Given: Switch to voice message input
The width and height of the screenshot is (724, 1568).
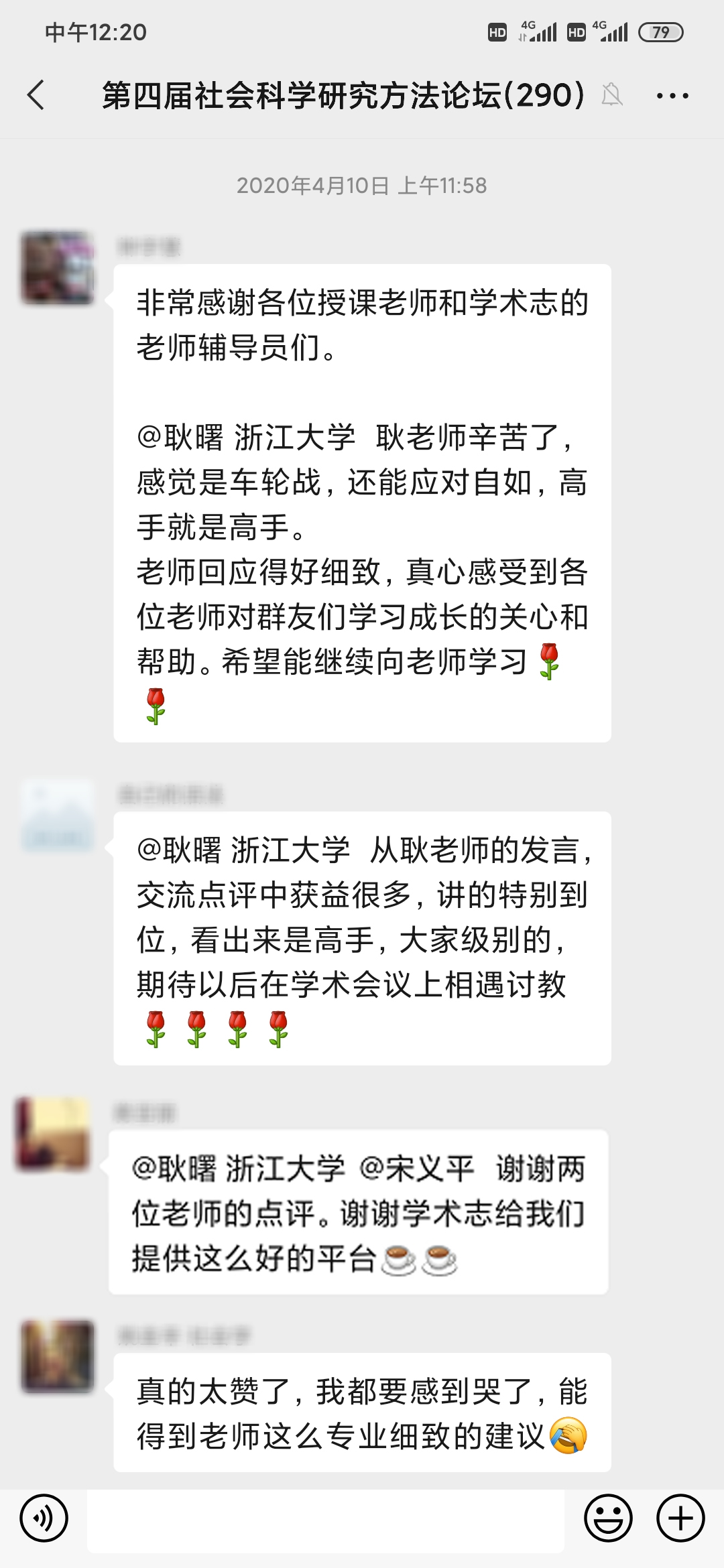Looking at the screenshot, I should (x=44, y=1518).
